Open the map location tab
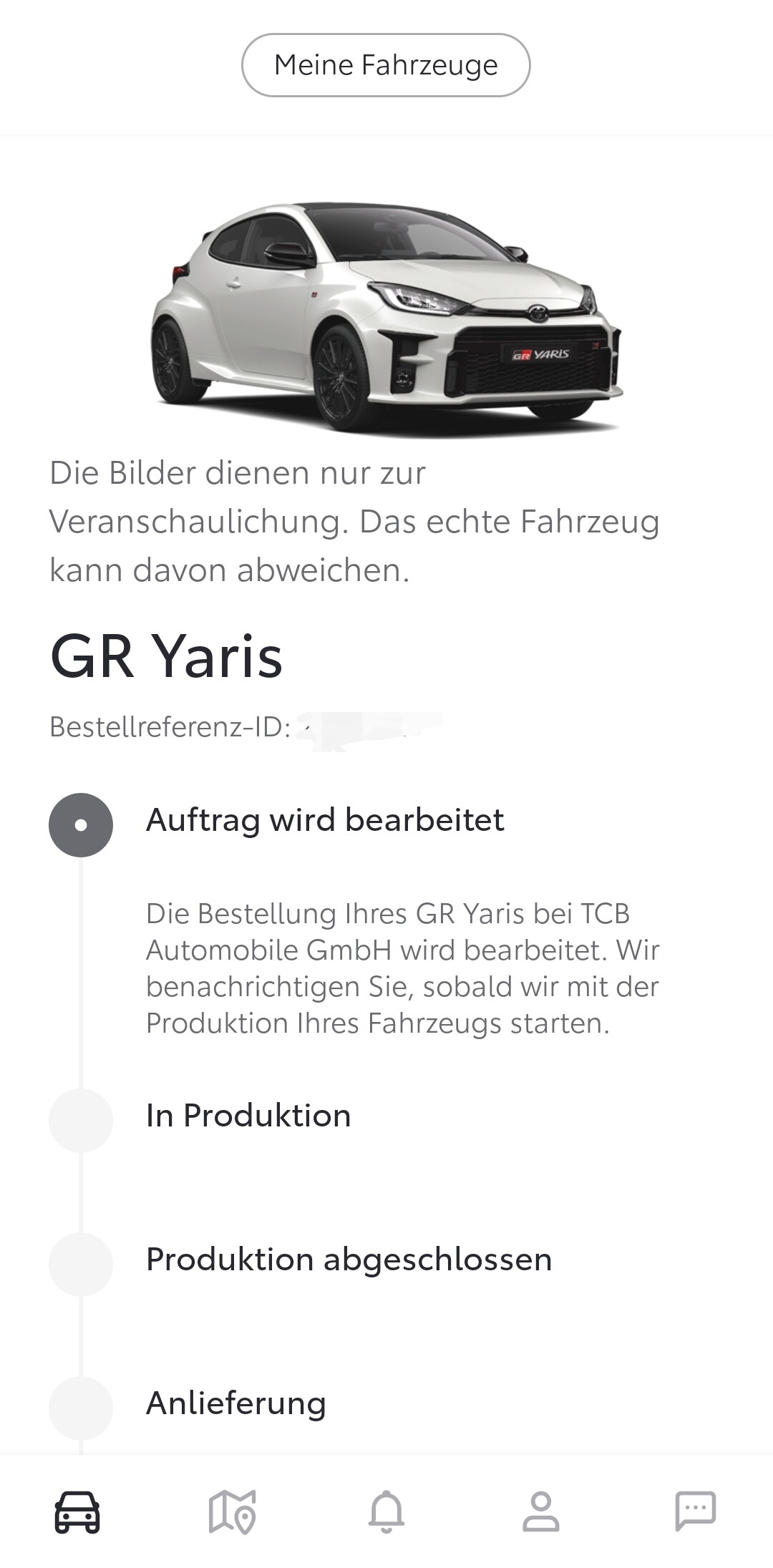The width and height of the screenshot is (773, 1568). 232,1512
